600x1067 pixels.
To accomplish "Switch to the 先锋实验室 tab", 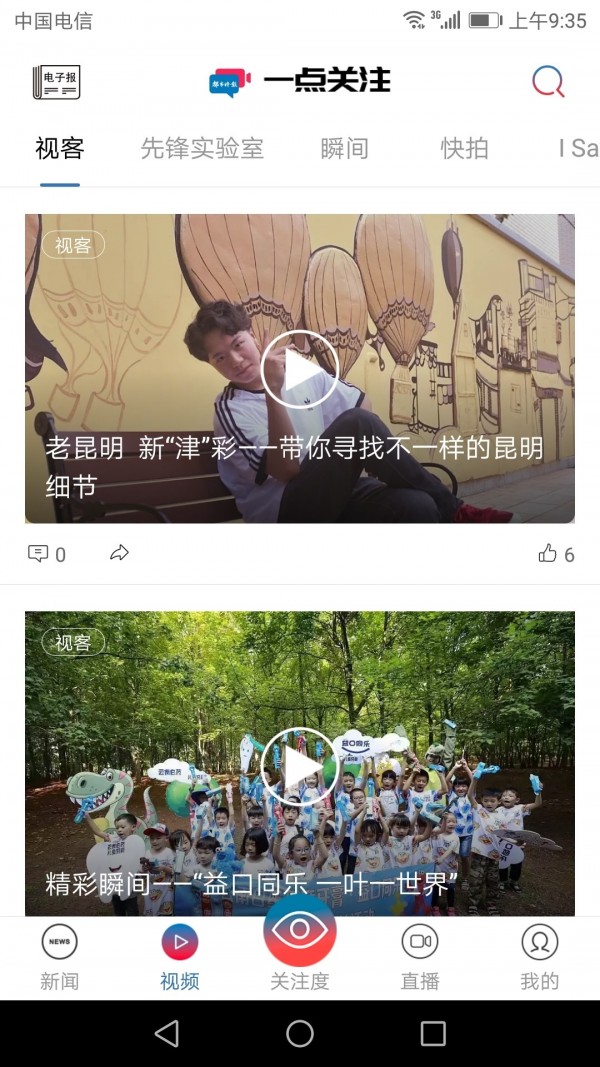I will [x=202, y=149].
